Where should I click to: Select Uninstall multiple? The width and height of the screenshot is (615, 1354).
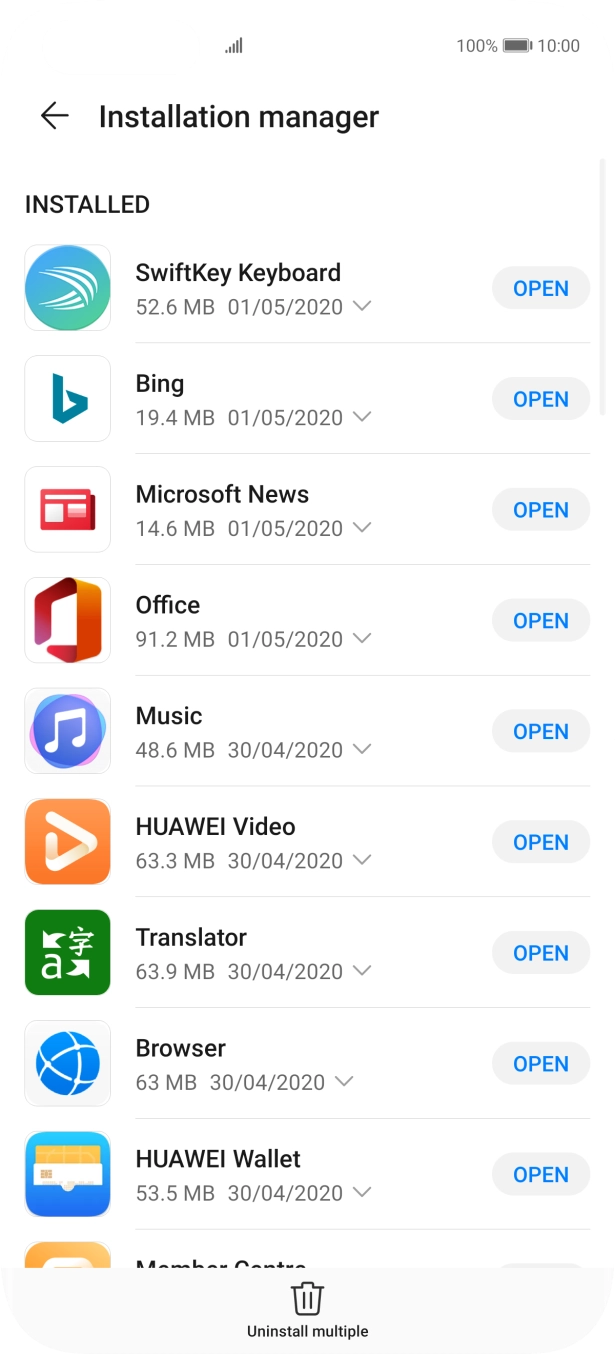click(307, 1311)
